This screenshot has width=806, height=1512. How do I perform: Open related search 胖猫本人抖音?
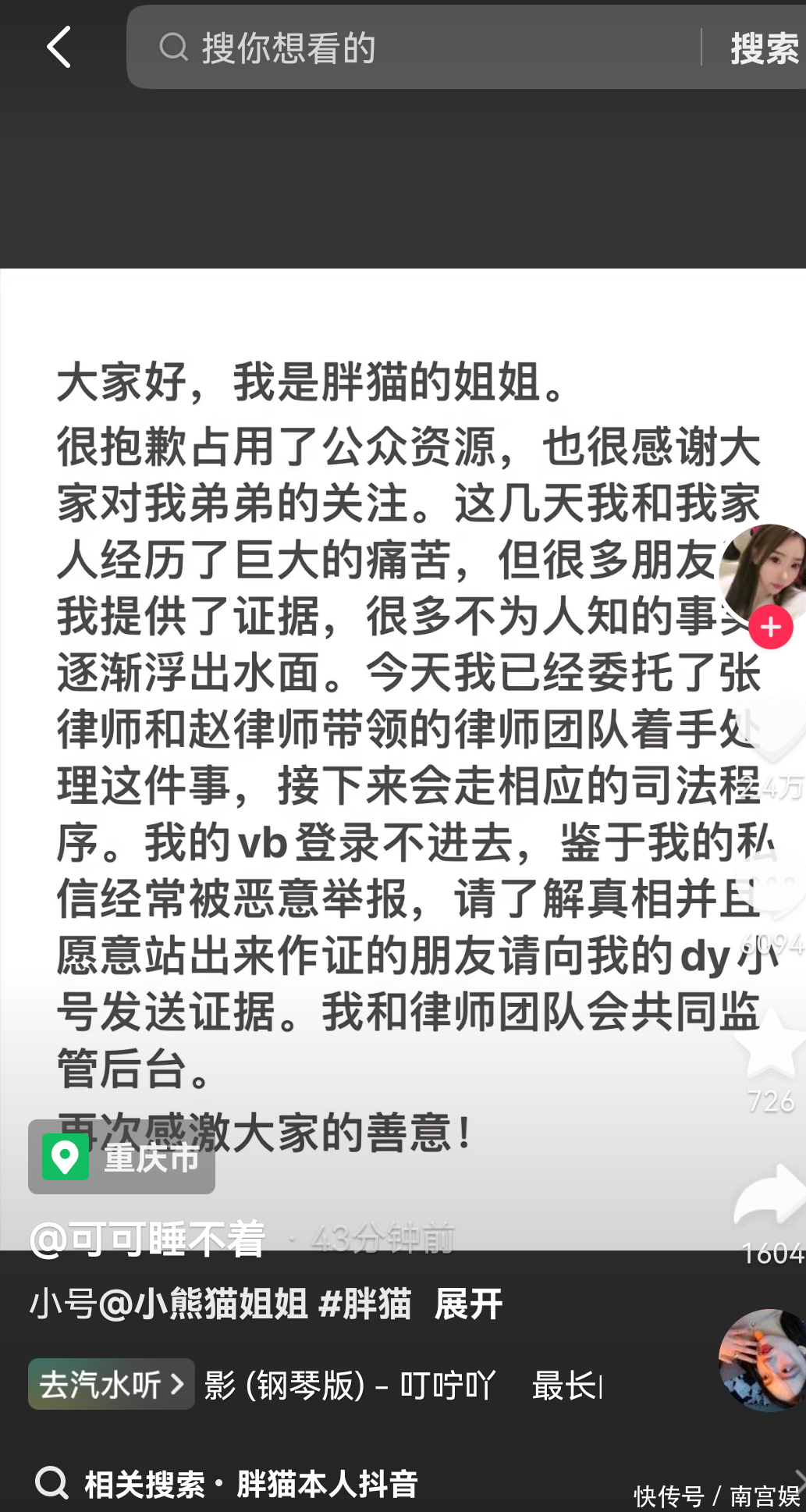point(328,1483)
